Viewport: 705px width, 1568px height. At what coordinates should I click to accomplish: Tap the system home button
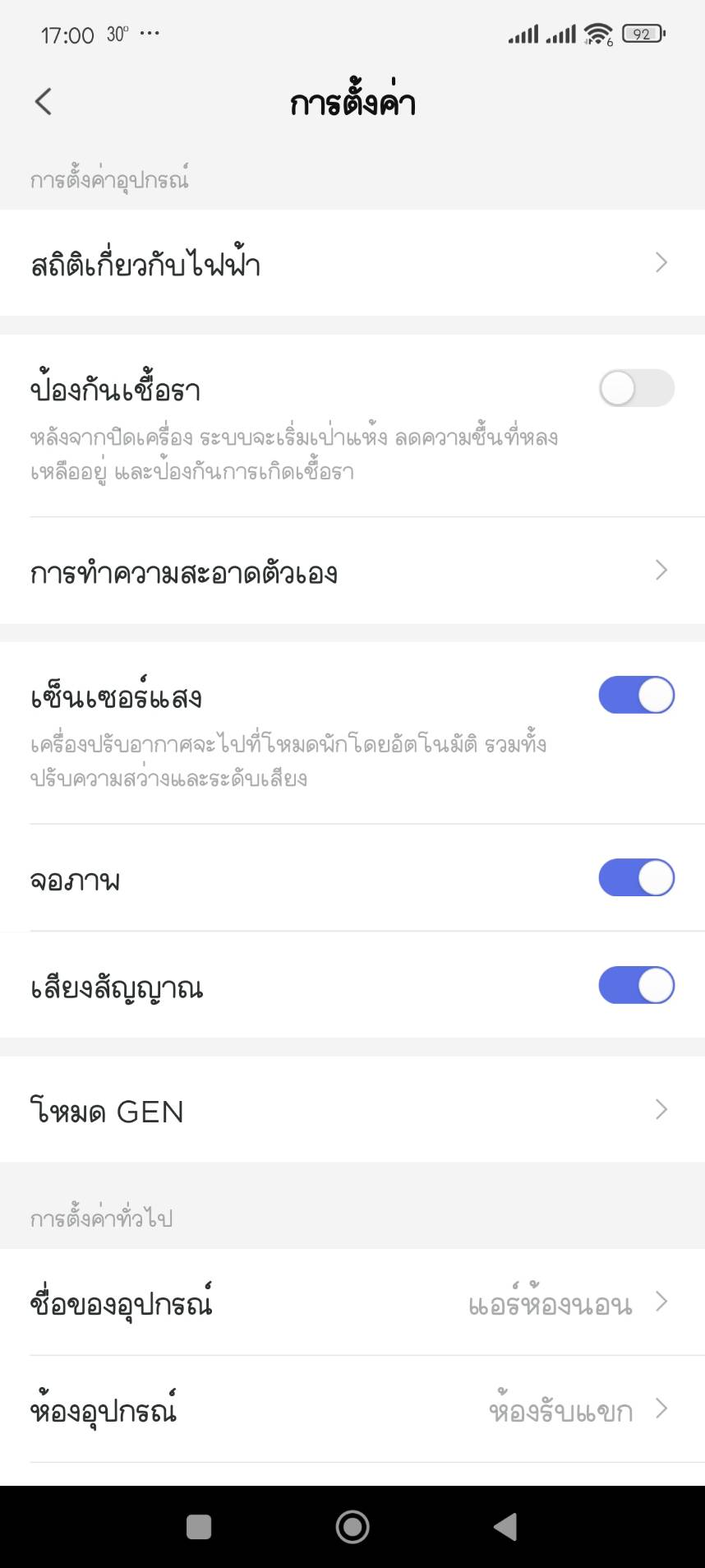point(352,1527)
